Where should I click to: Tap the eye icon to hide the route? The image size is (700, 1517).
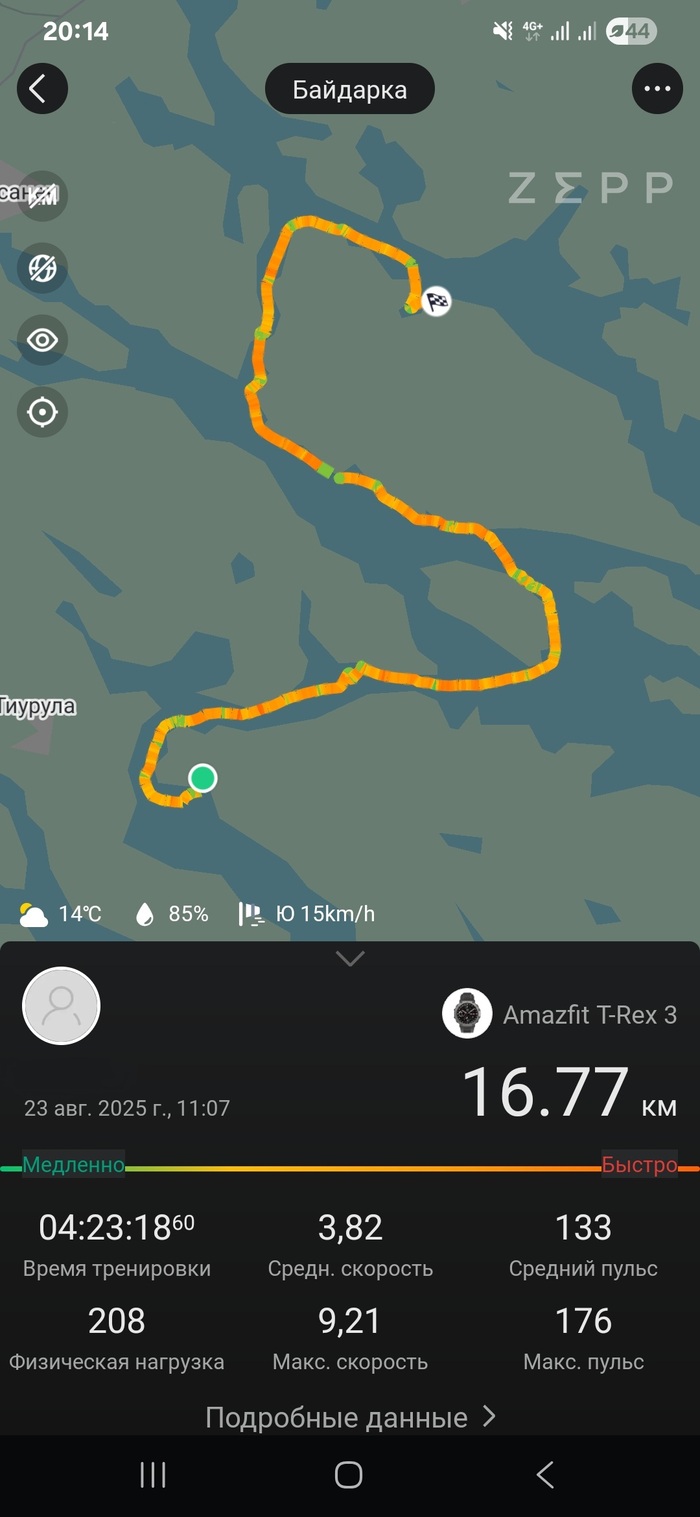coord(42,340)
